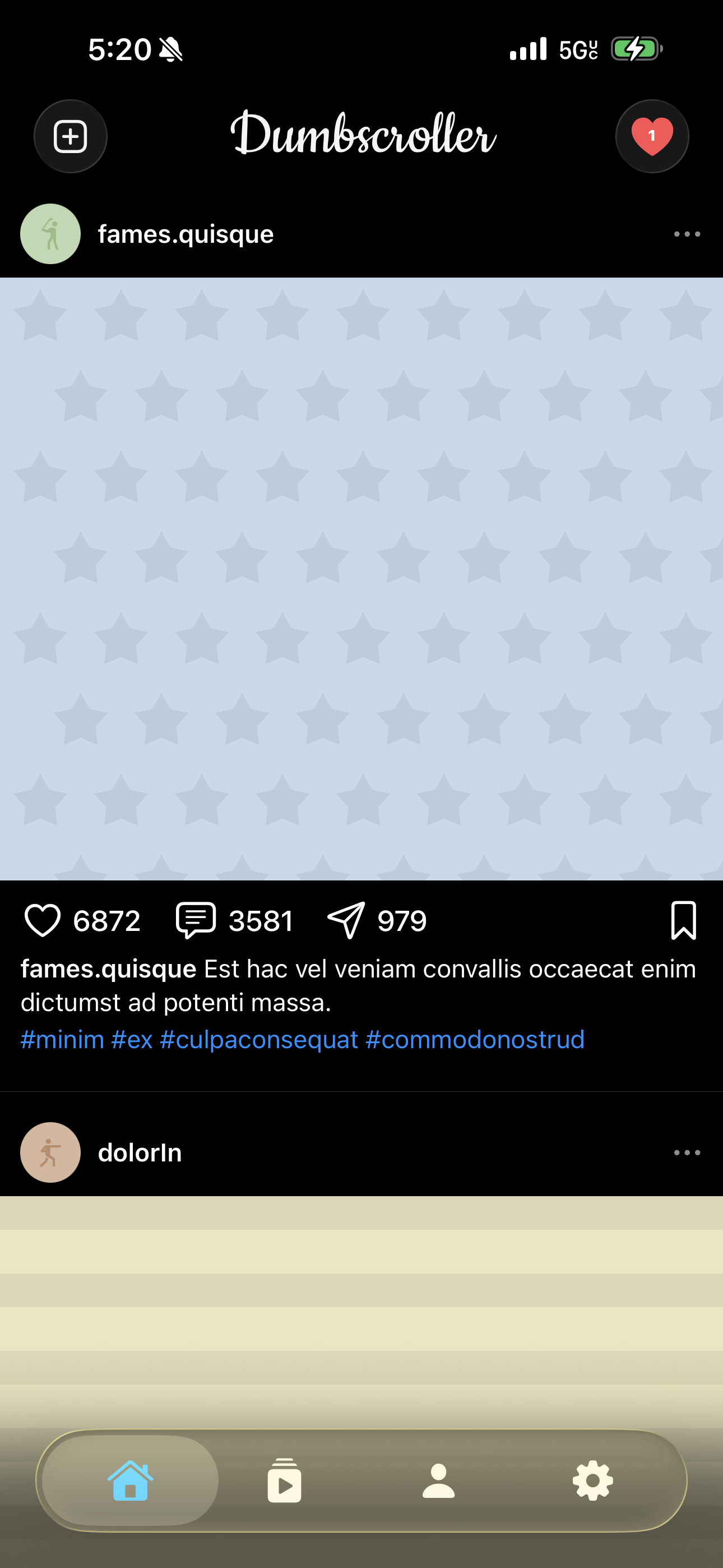The image size is (723, 1568).
Task: Go to the Profile tab
Action: [438, 1481]
